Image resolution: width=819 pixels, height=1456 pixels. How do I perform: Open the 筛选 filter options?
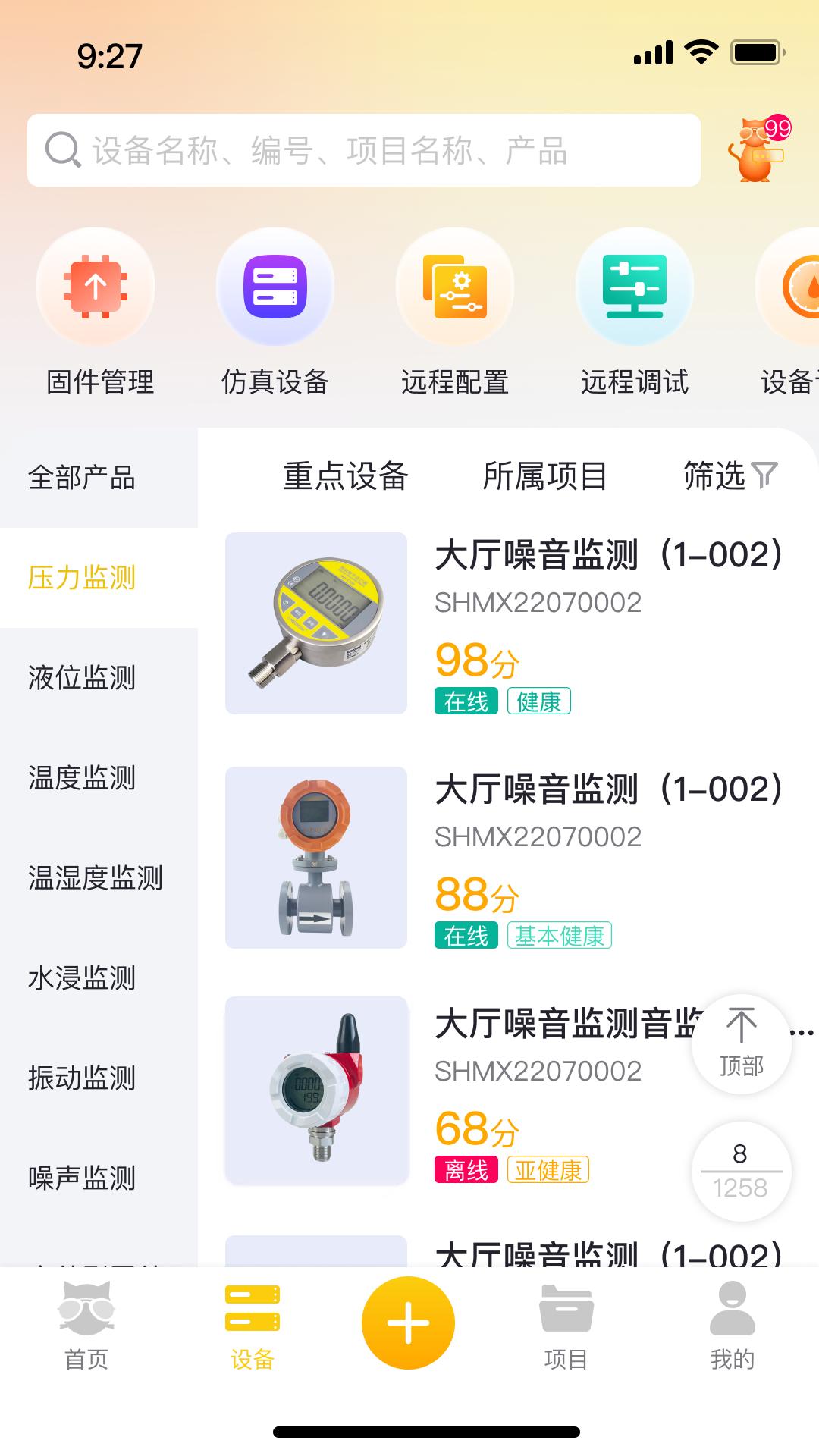(x=730, y=476)
